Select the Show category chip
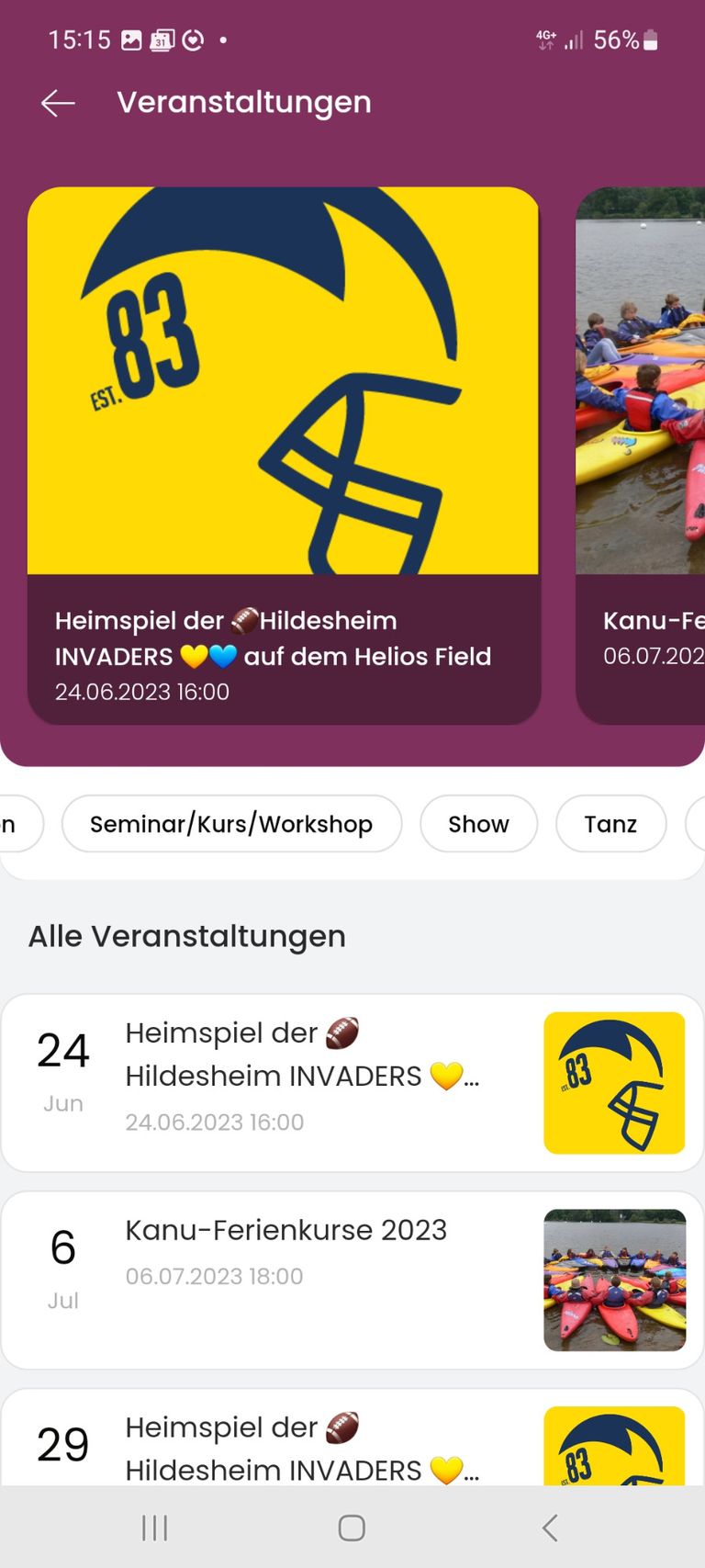705x1568 pixels. [x=478, y=824]
